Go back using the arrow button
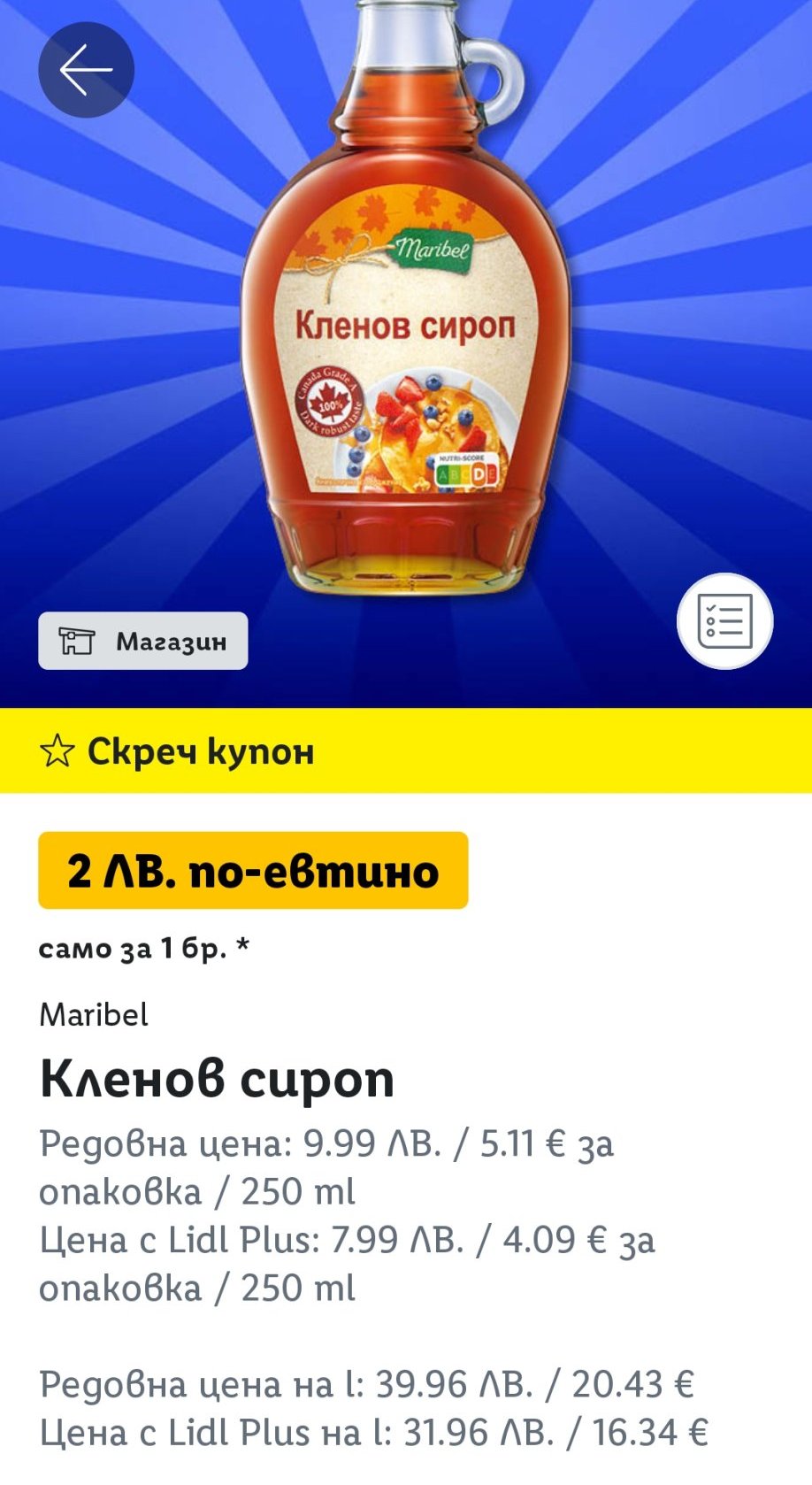Image resolution: width=812 pixels, height=1485 pixels. tap(86, 70)
